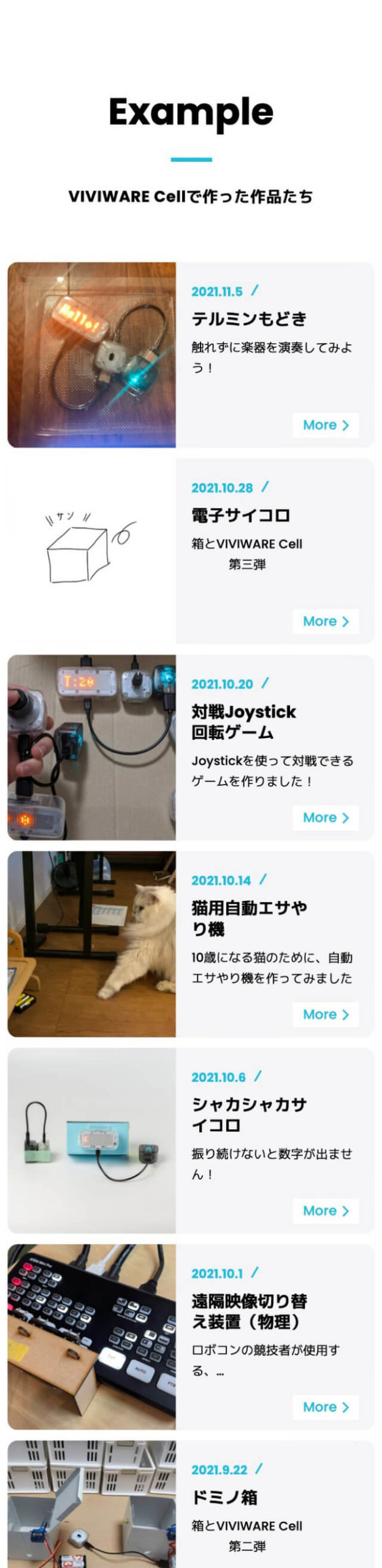
Task: Select More on シャカシャカサイコロ card
Action: click(x=325, y=1211)
